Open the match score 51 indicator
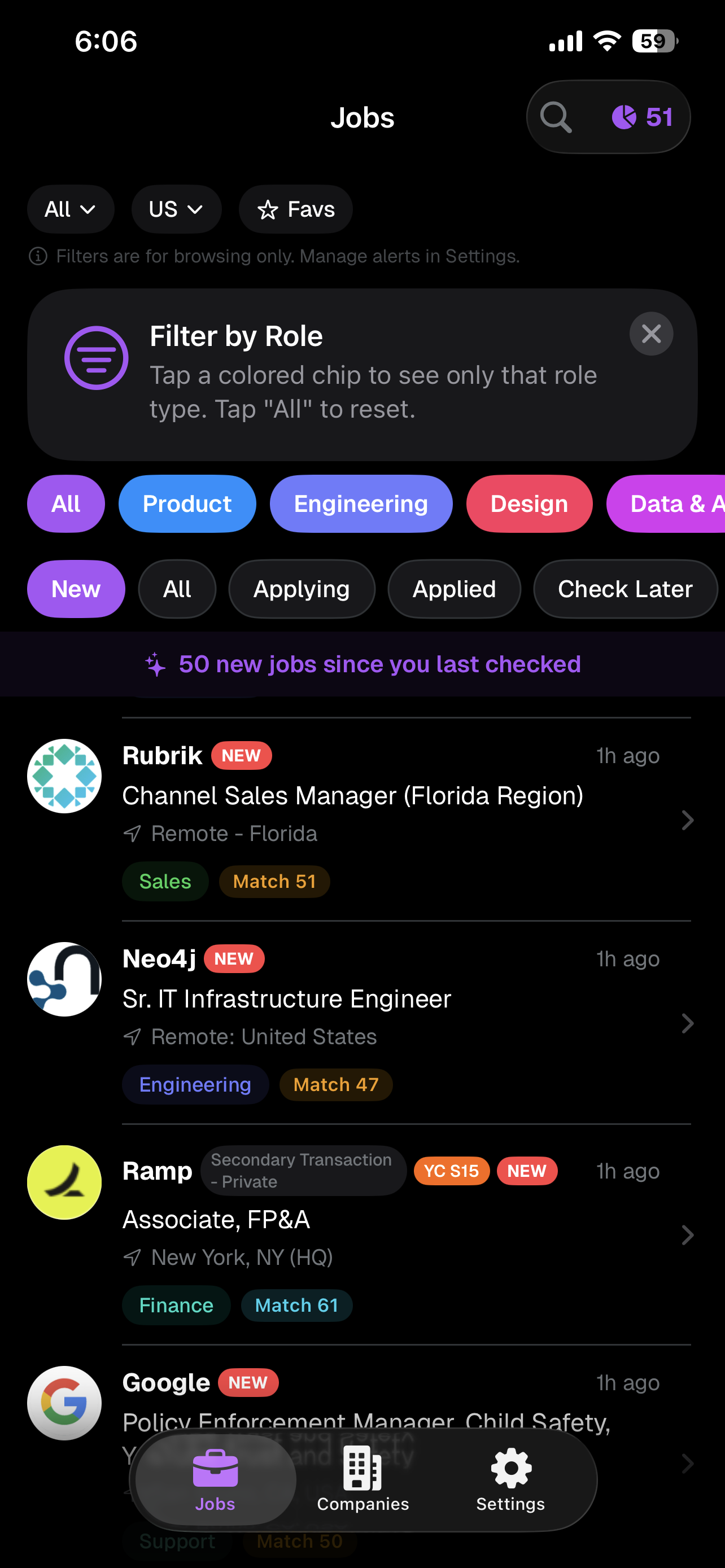This screenshot has height=1568, width=725. [643, 117]
